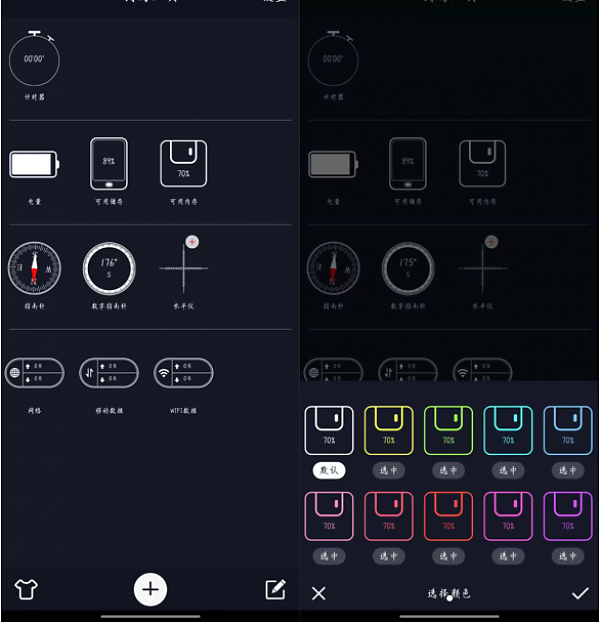Open the theme shirt icon

click(26, 589)
